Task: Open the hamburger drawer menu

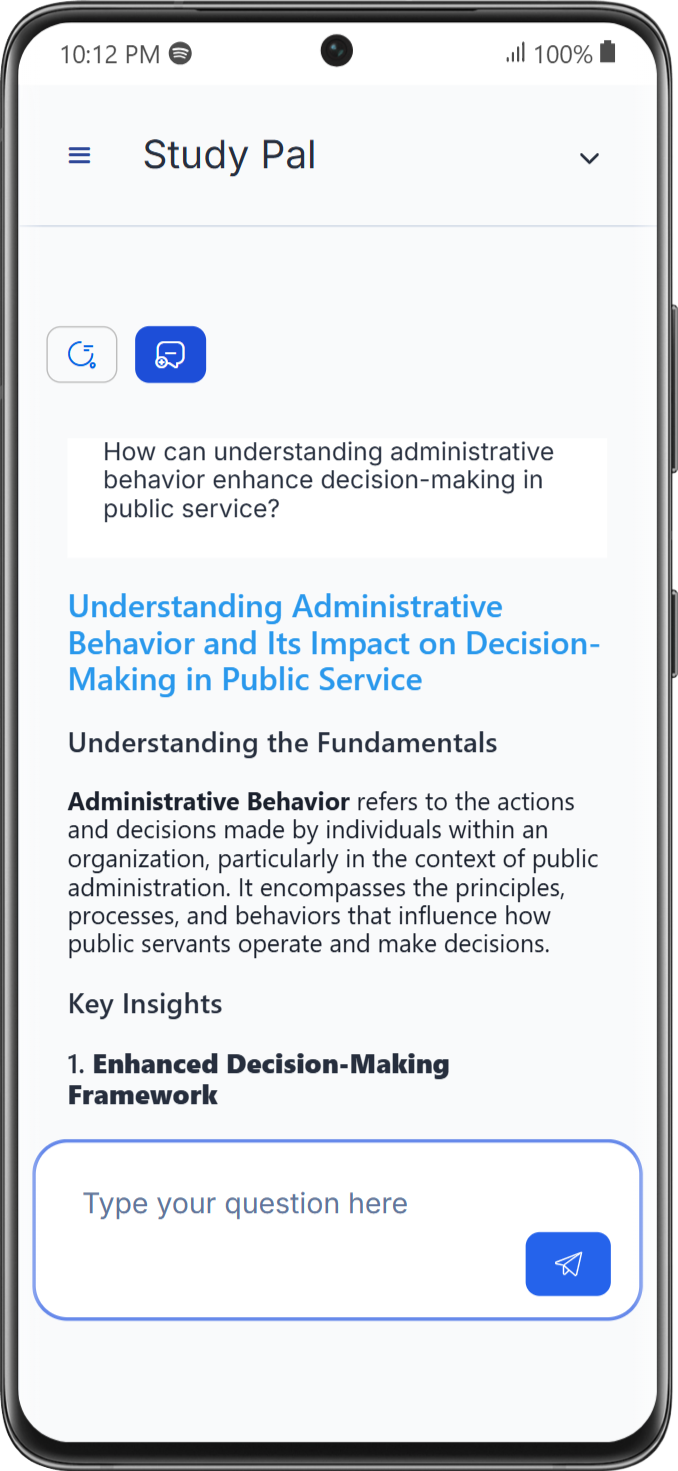Action: coord(79,156)
